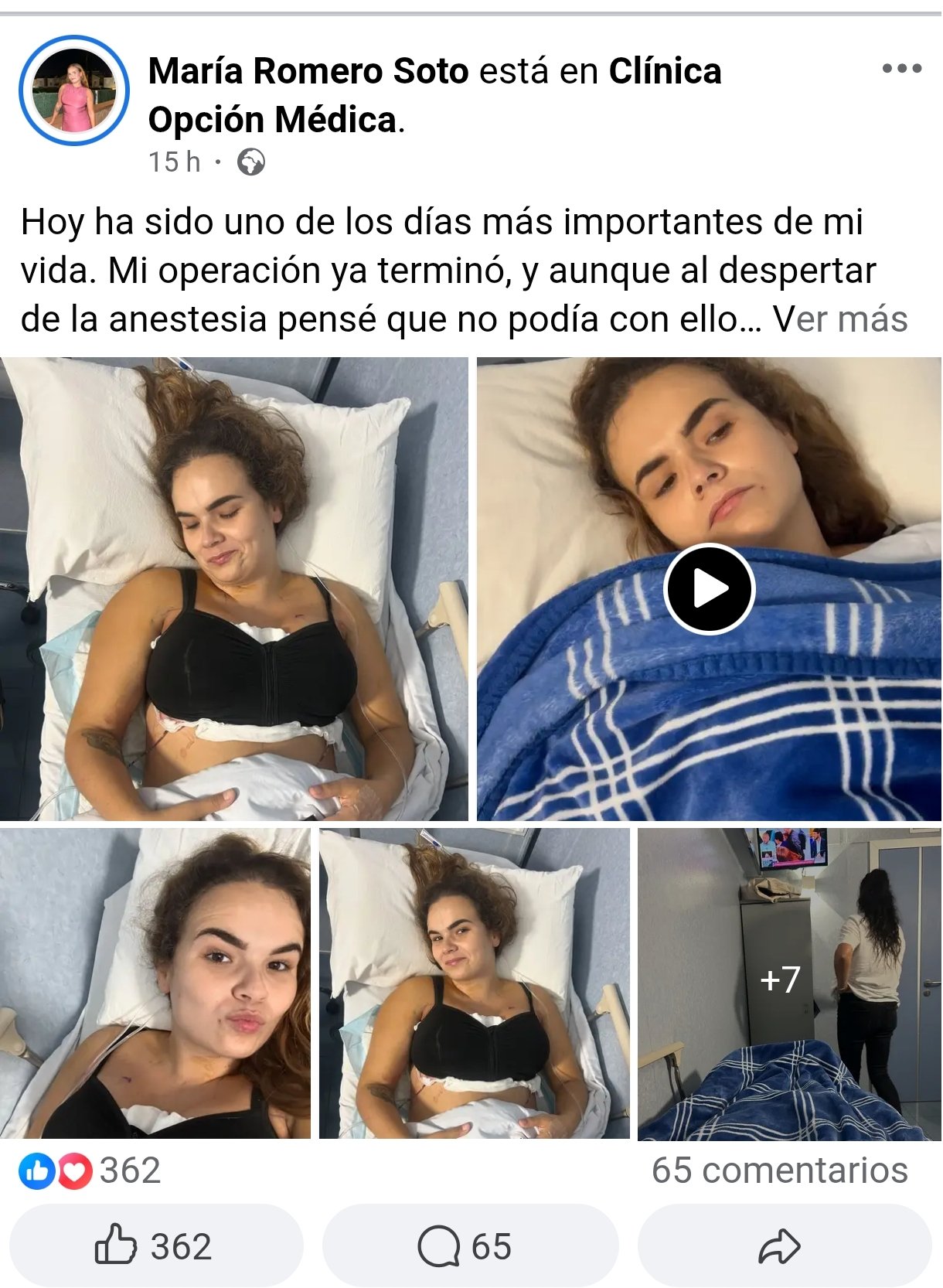Open the 65 comentarios link
Screen dimensions: 943x1288
778,1170
